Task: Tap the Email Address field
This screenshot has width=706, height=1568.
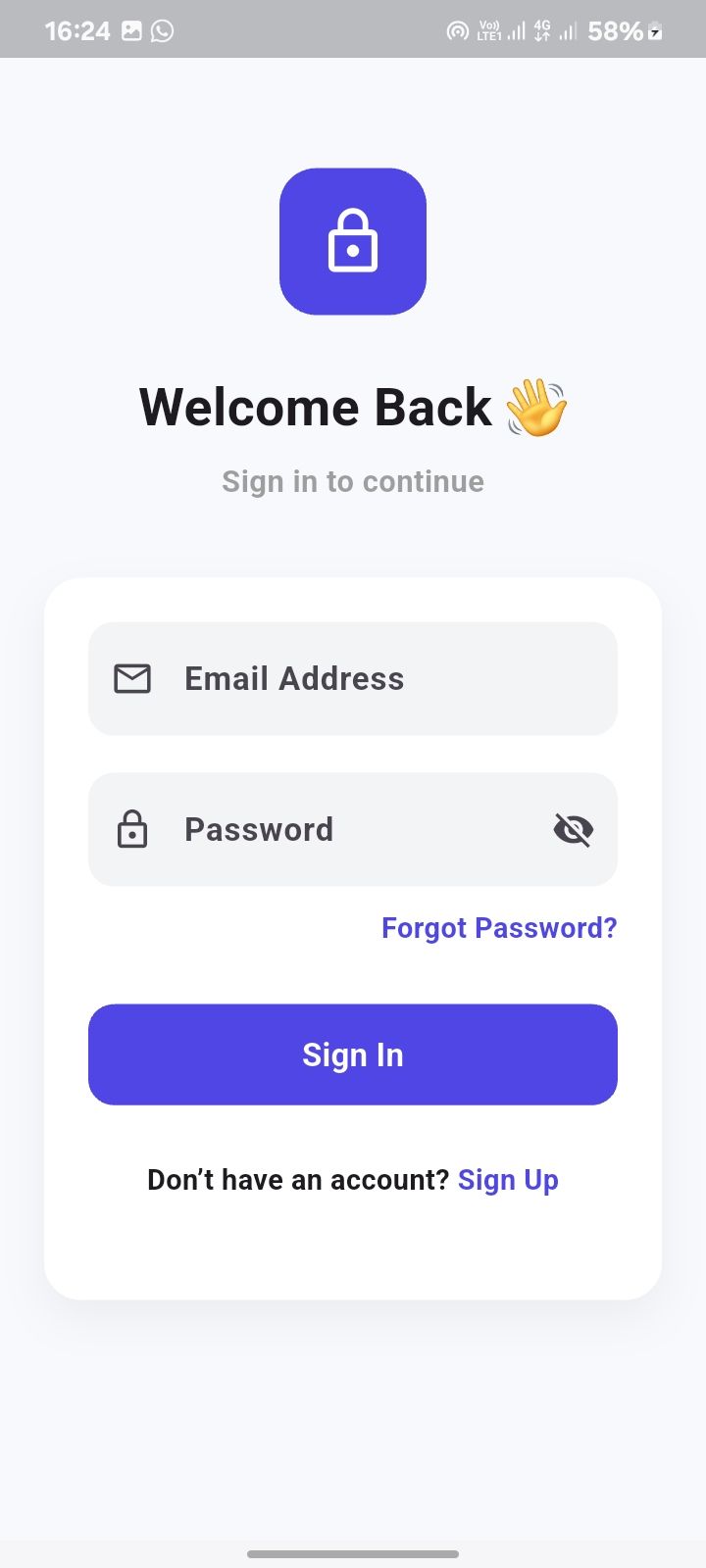Action: click(x=353, y=678)
